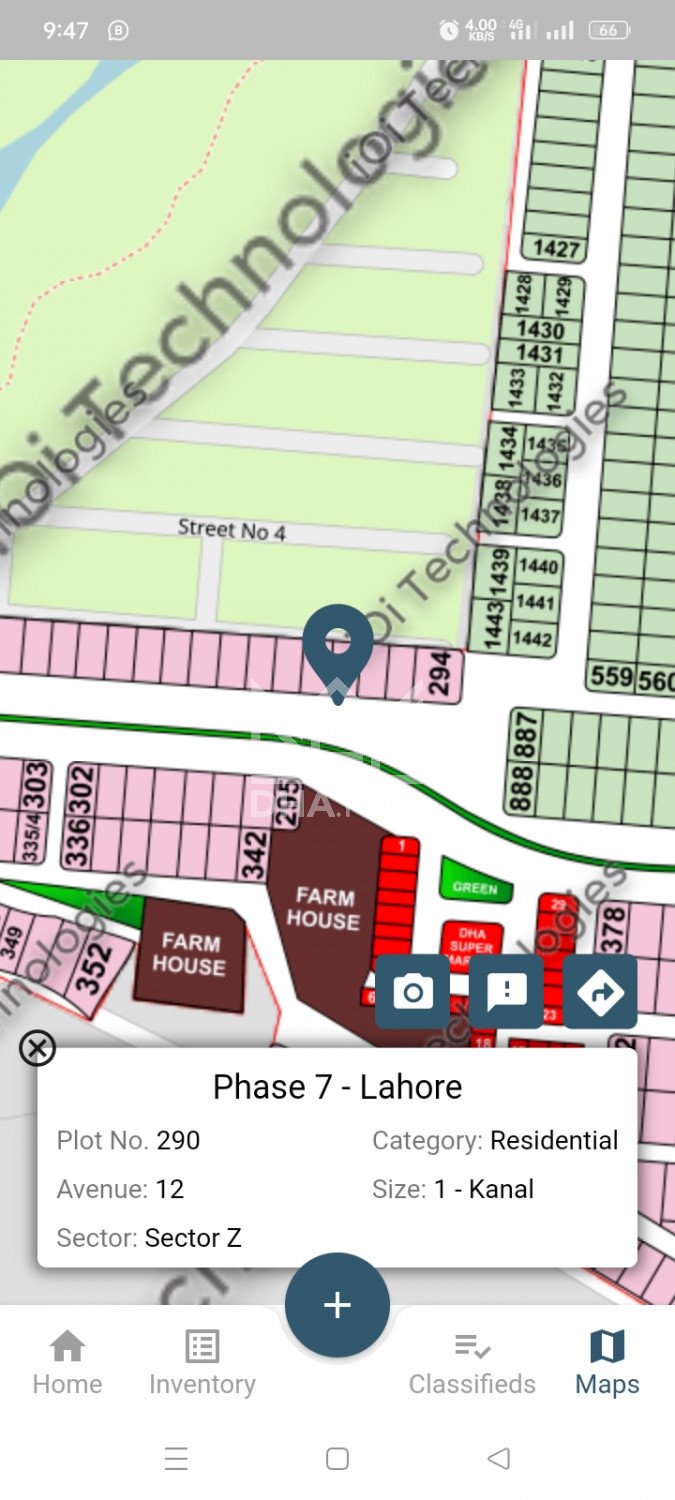Report an issue with the feedback icon
Image resolution: width=675 pixels, height=1500 pixels.
pyautogui.click(x=506, y=992)
